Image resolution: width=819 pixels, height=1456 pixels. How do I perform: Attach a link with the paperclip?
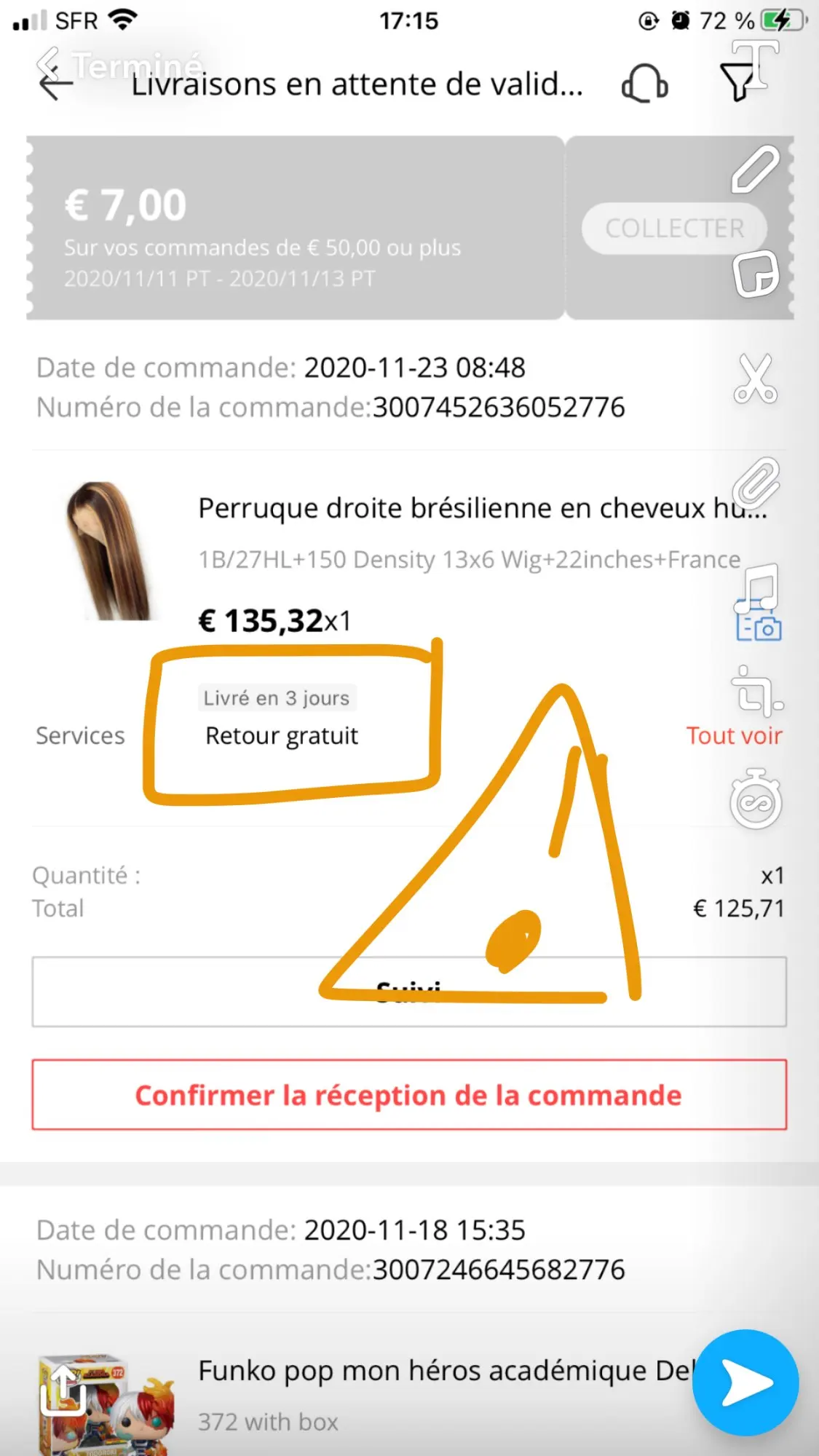pos(755,483)
